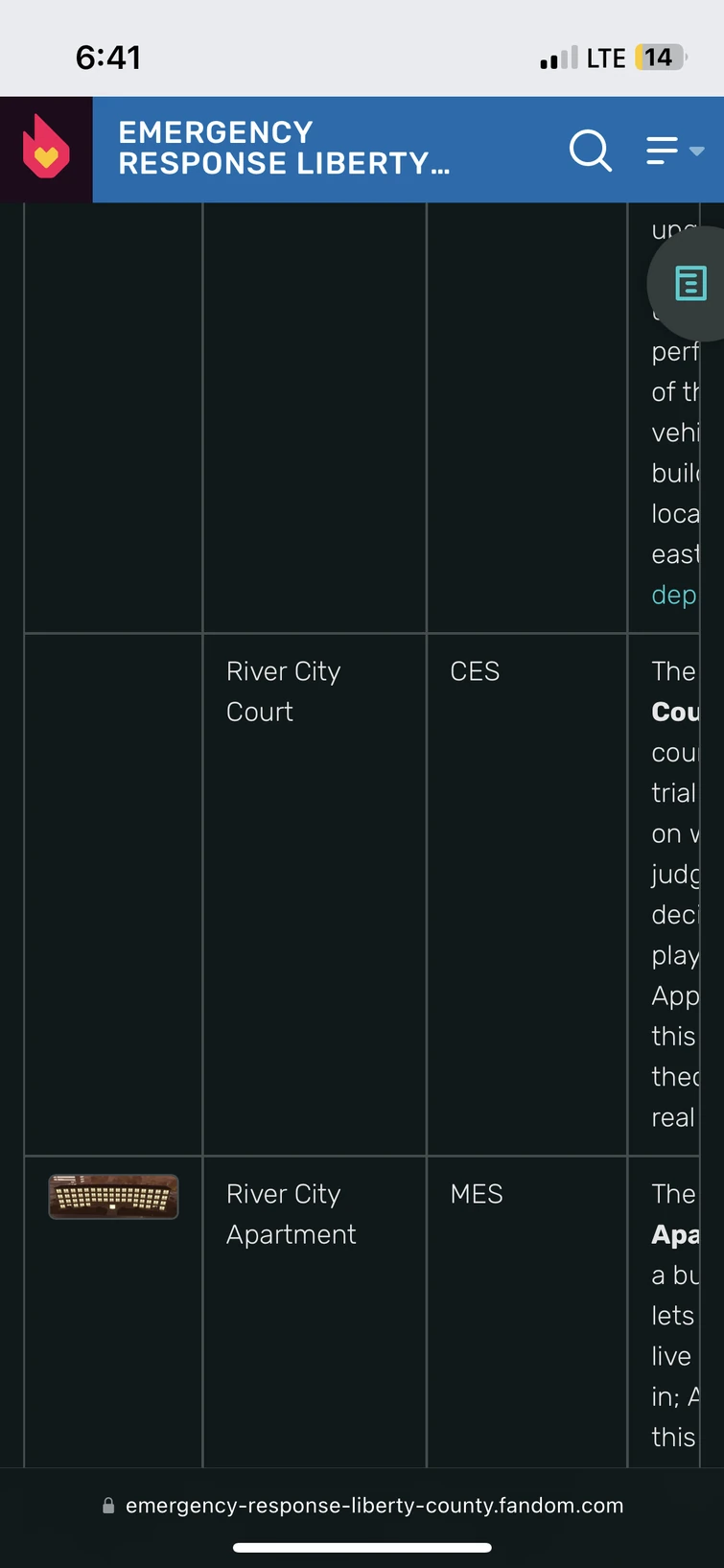View the River City Apartment image
The width and height of the screenshot is (724, 1568).
click(x=113, y=1197)
